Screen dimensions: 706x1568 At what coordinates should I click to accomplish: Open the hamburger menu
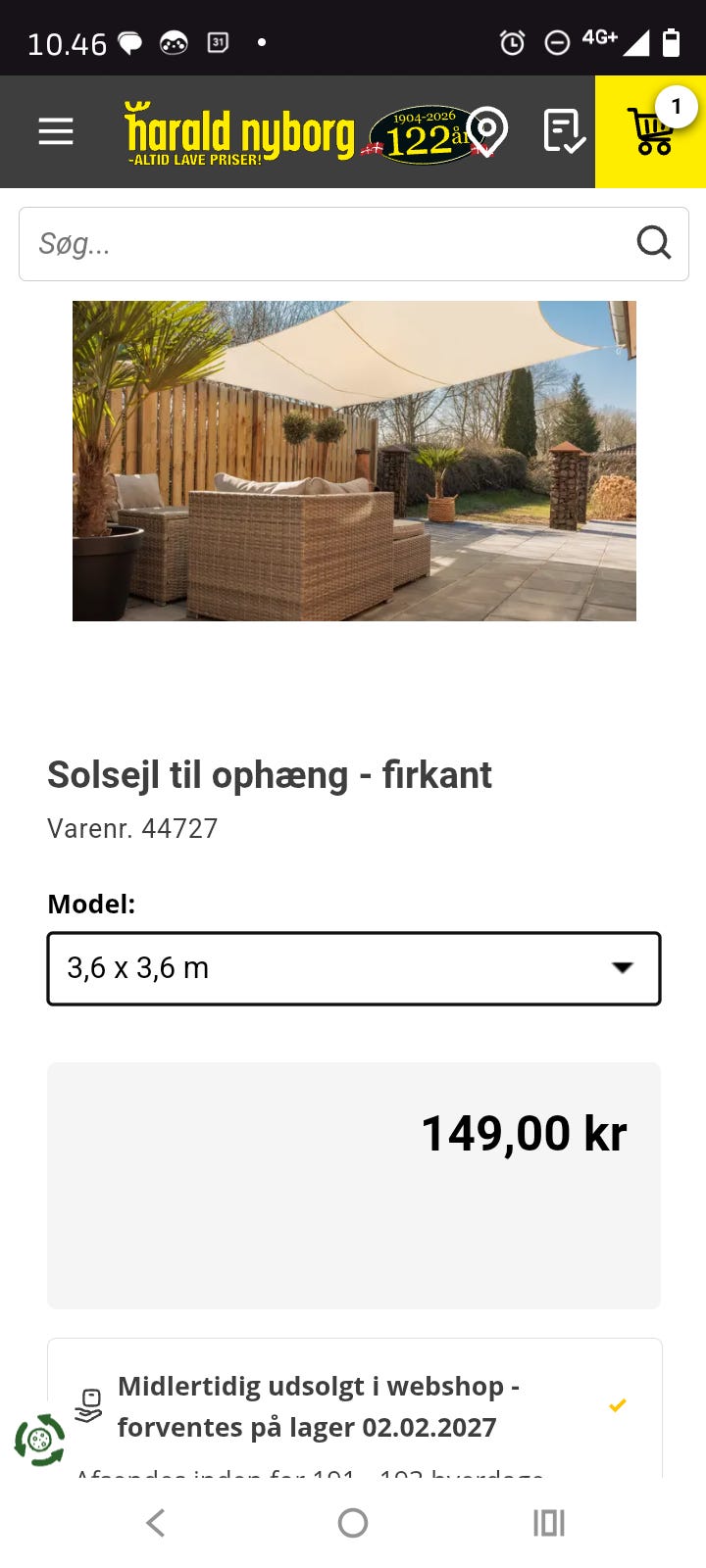[x=56, y=131]
